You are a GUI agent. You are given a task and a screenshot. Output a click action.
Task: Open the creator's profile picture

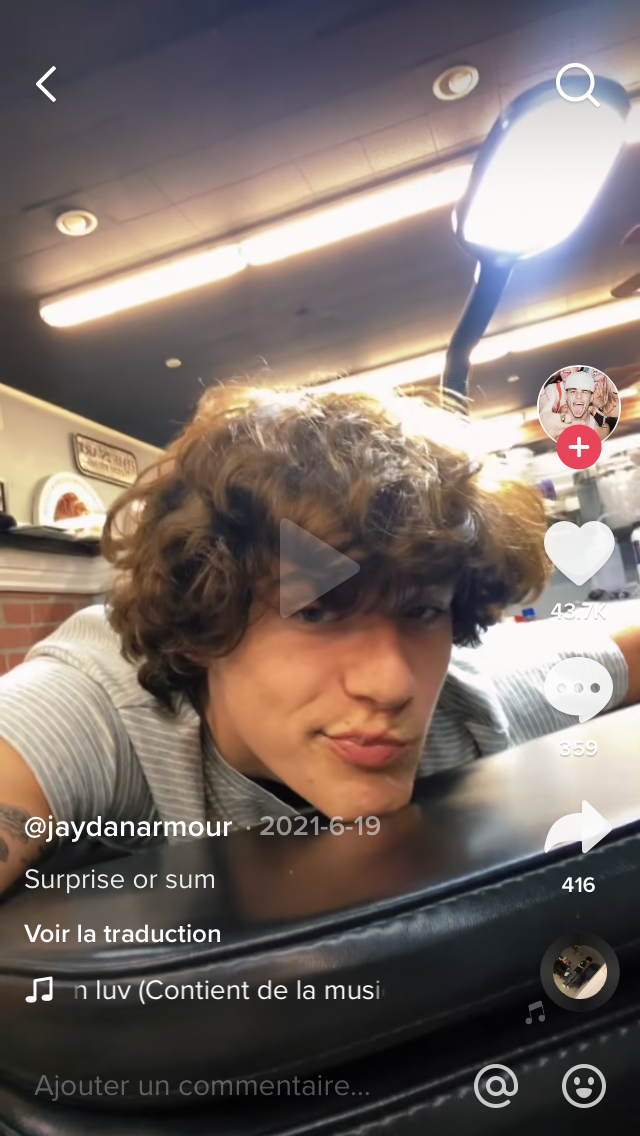(578, 406)
